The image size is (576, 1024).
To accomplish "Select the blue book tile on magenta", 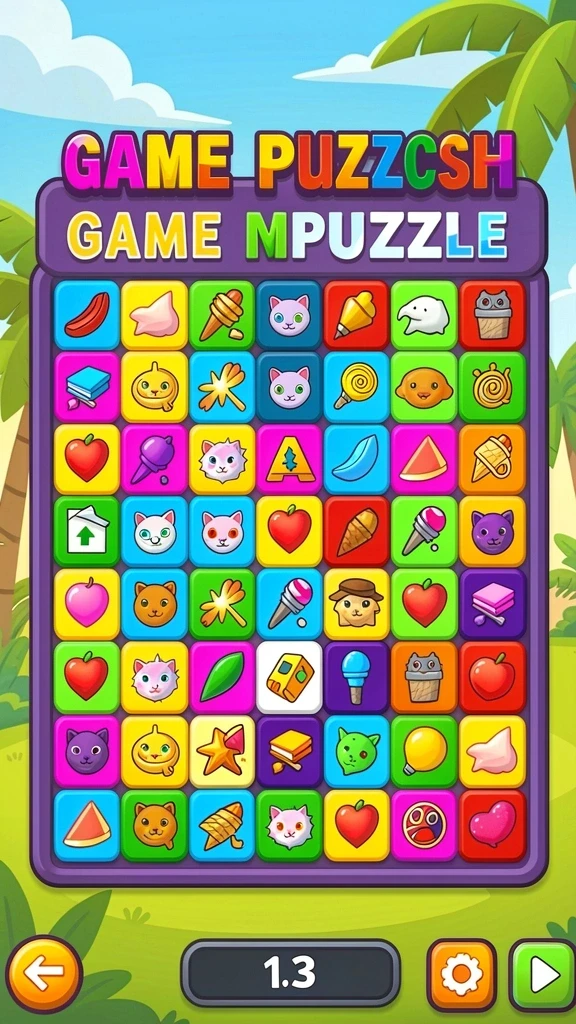I will pyautogui.click(x=87, y=387).
